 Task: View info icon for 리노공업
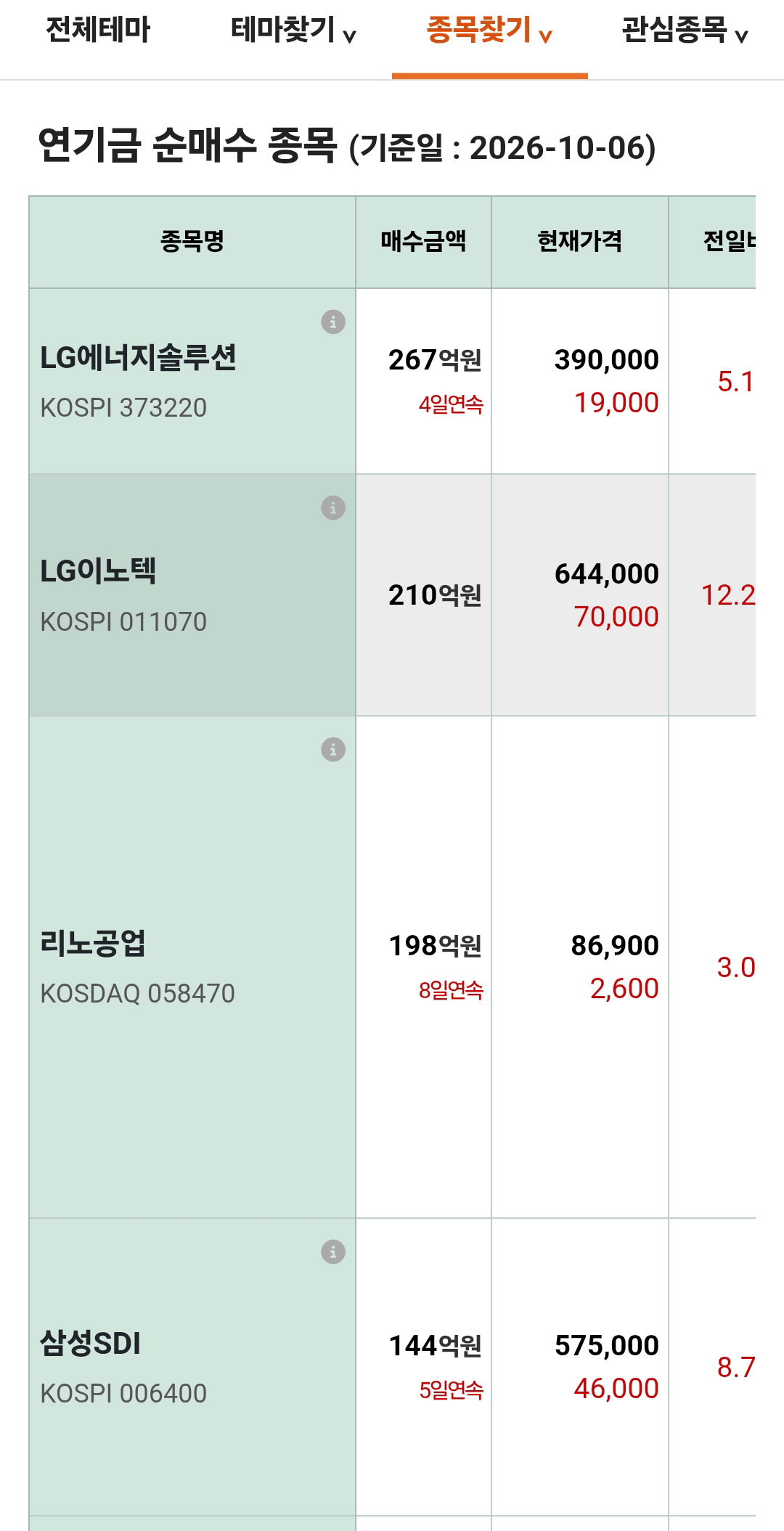[333, 749]
